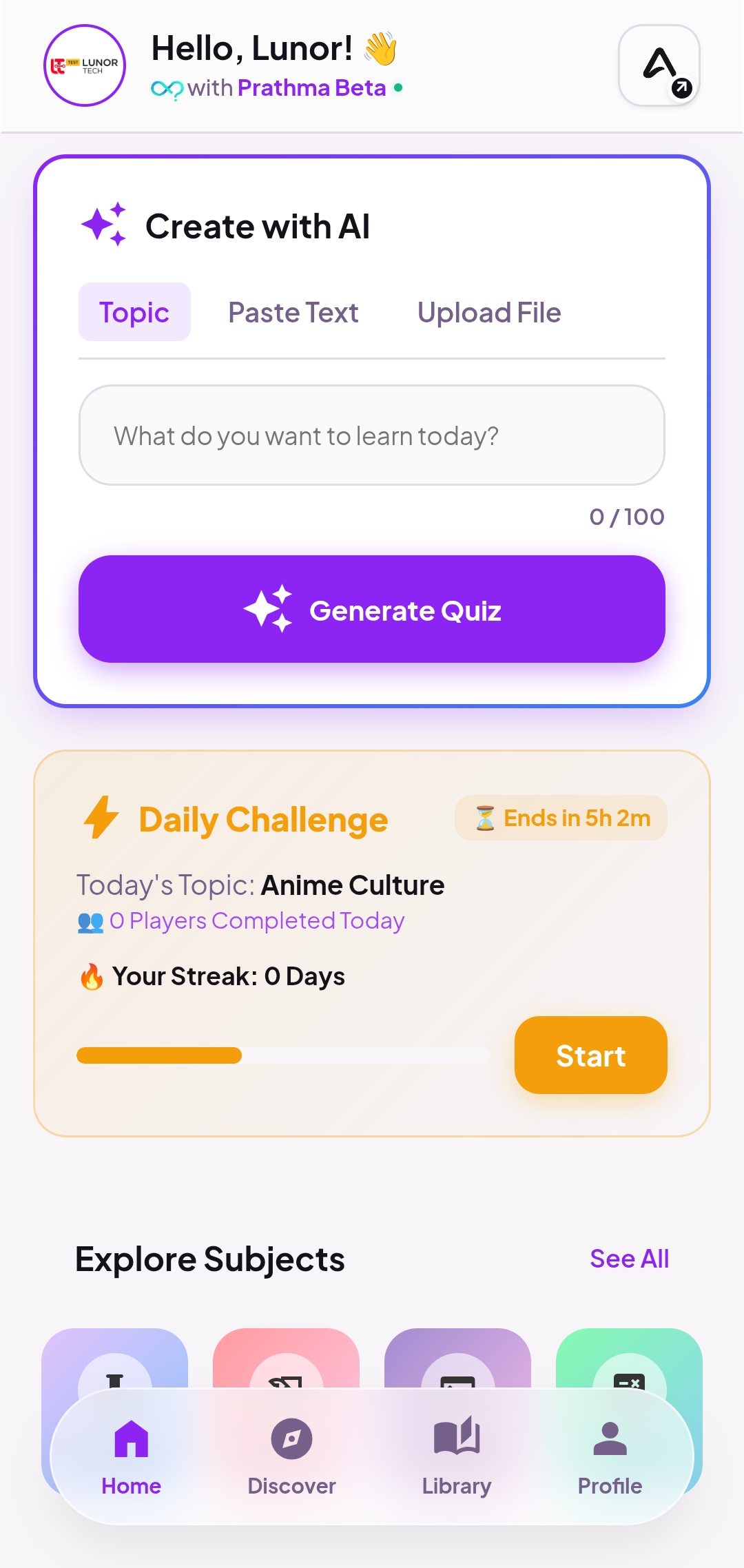Switch to the Upload File tab
The width and height of the screenshot is (744, 1568).
tap(489, 312)
